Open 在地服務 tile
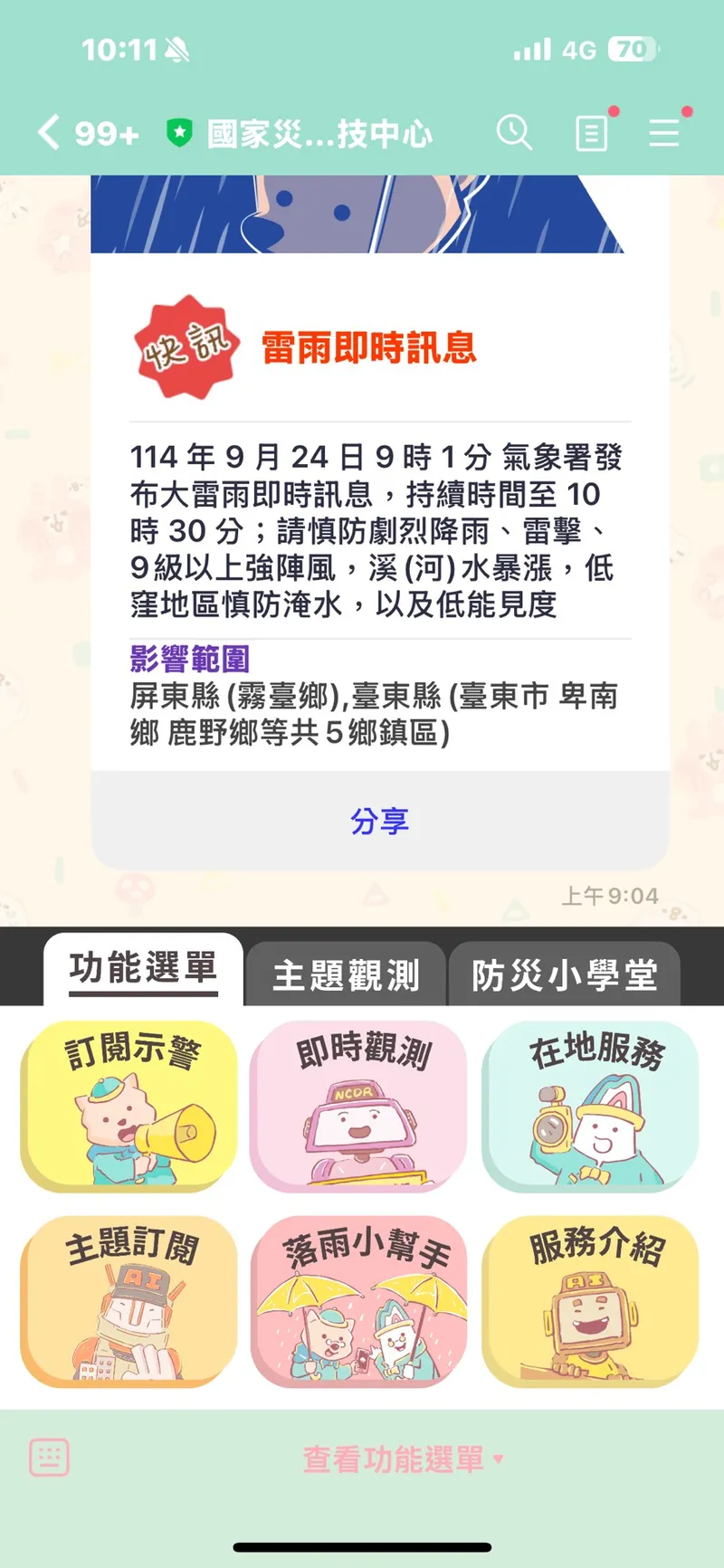This screenshot has height=1568, width=724. coord(590,1105)
